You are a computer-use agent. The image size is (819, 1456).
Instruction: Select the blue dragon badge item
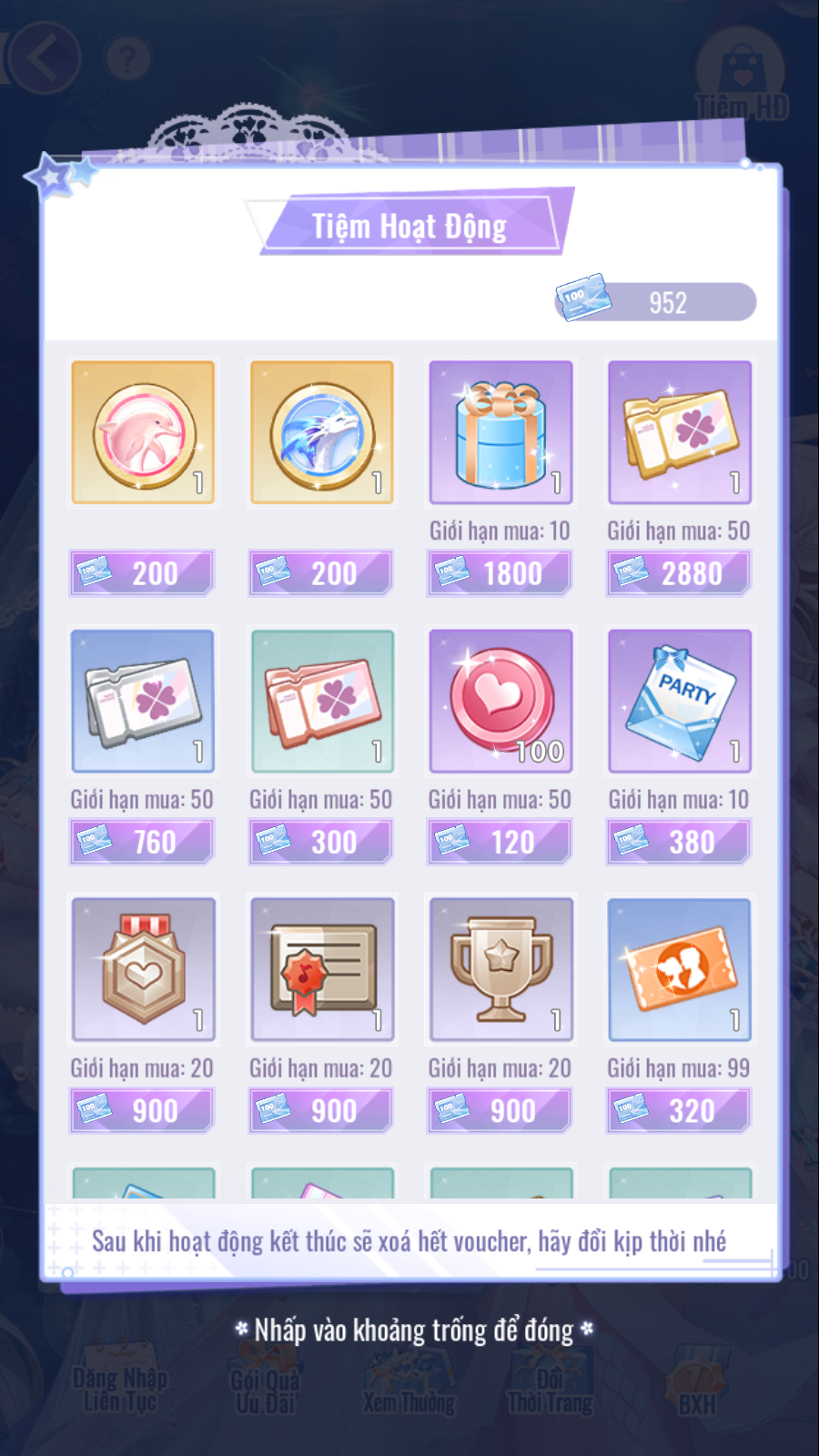pos(322,432)
